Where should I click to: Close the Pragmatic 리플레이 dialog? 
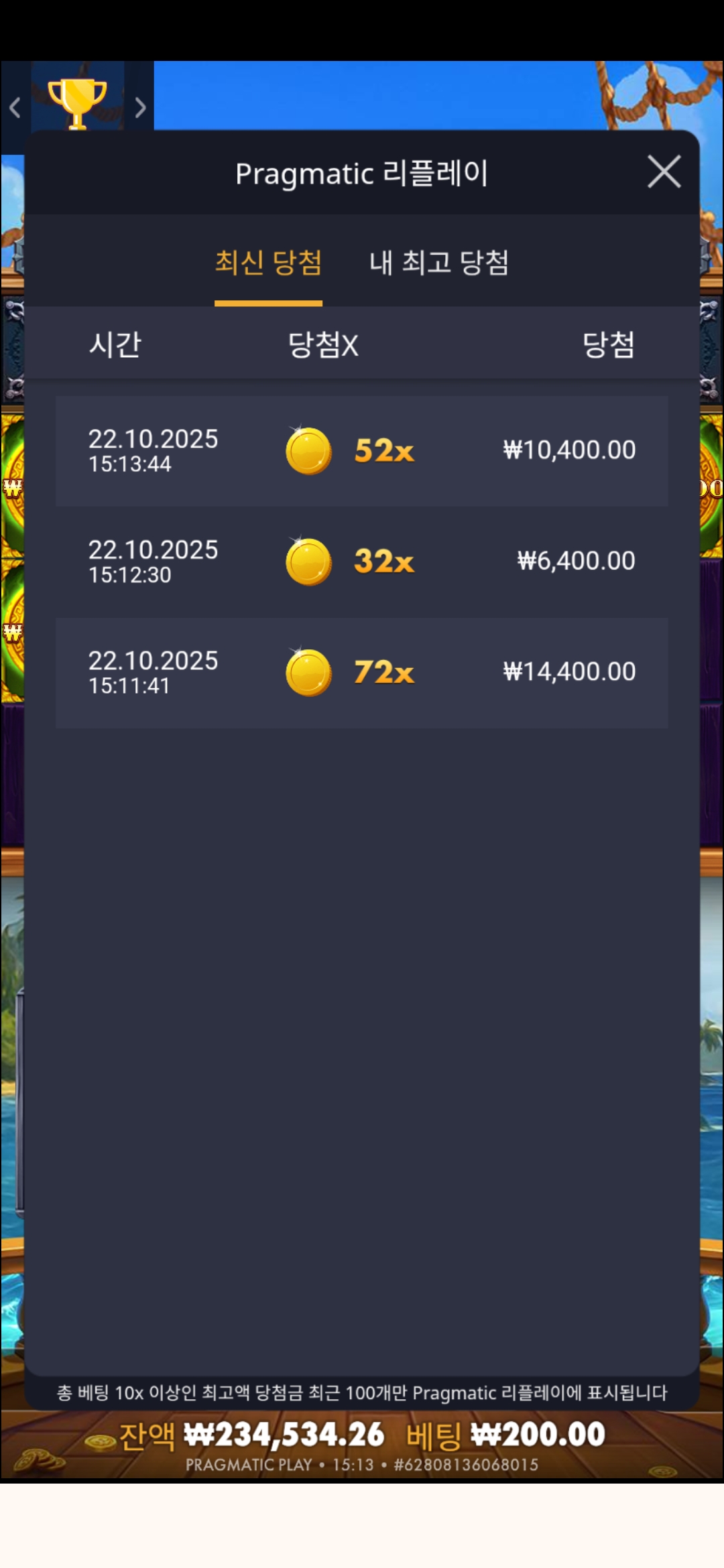click(x=664, y=172)
